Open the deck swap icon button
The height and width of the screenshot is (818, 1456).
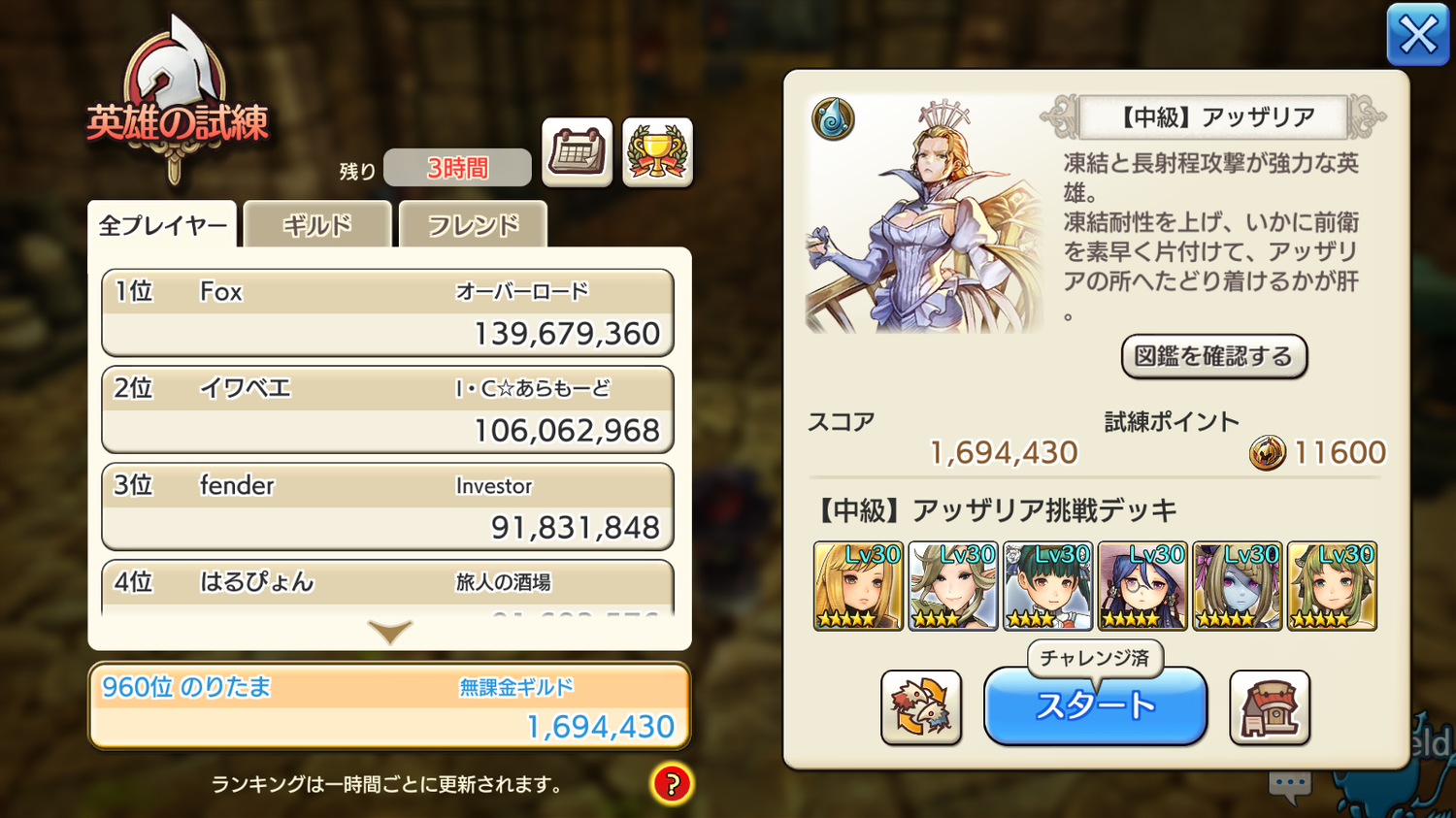click(x=921, y=707)
